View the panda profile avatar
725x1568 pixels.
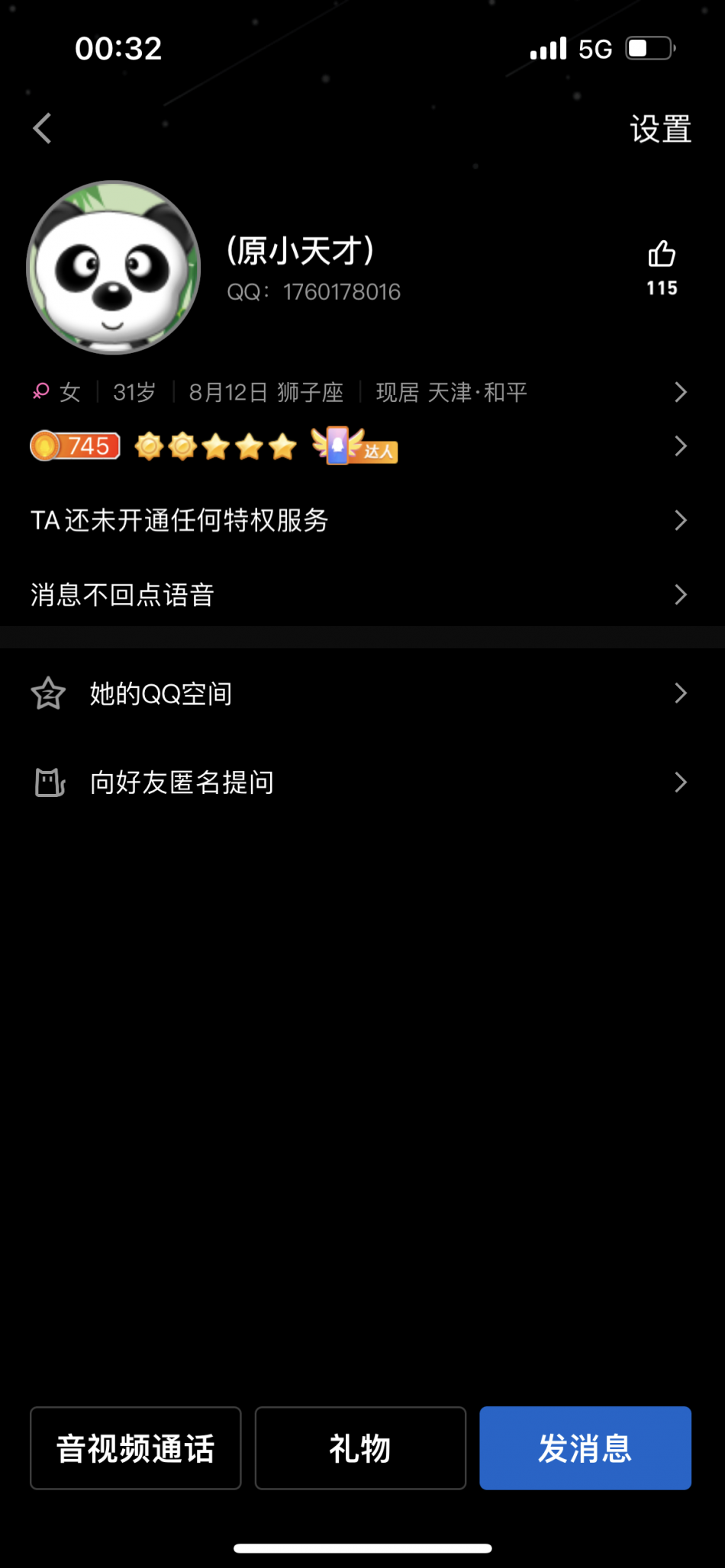tap(114, 268)
